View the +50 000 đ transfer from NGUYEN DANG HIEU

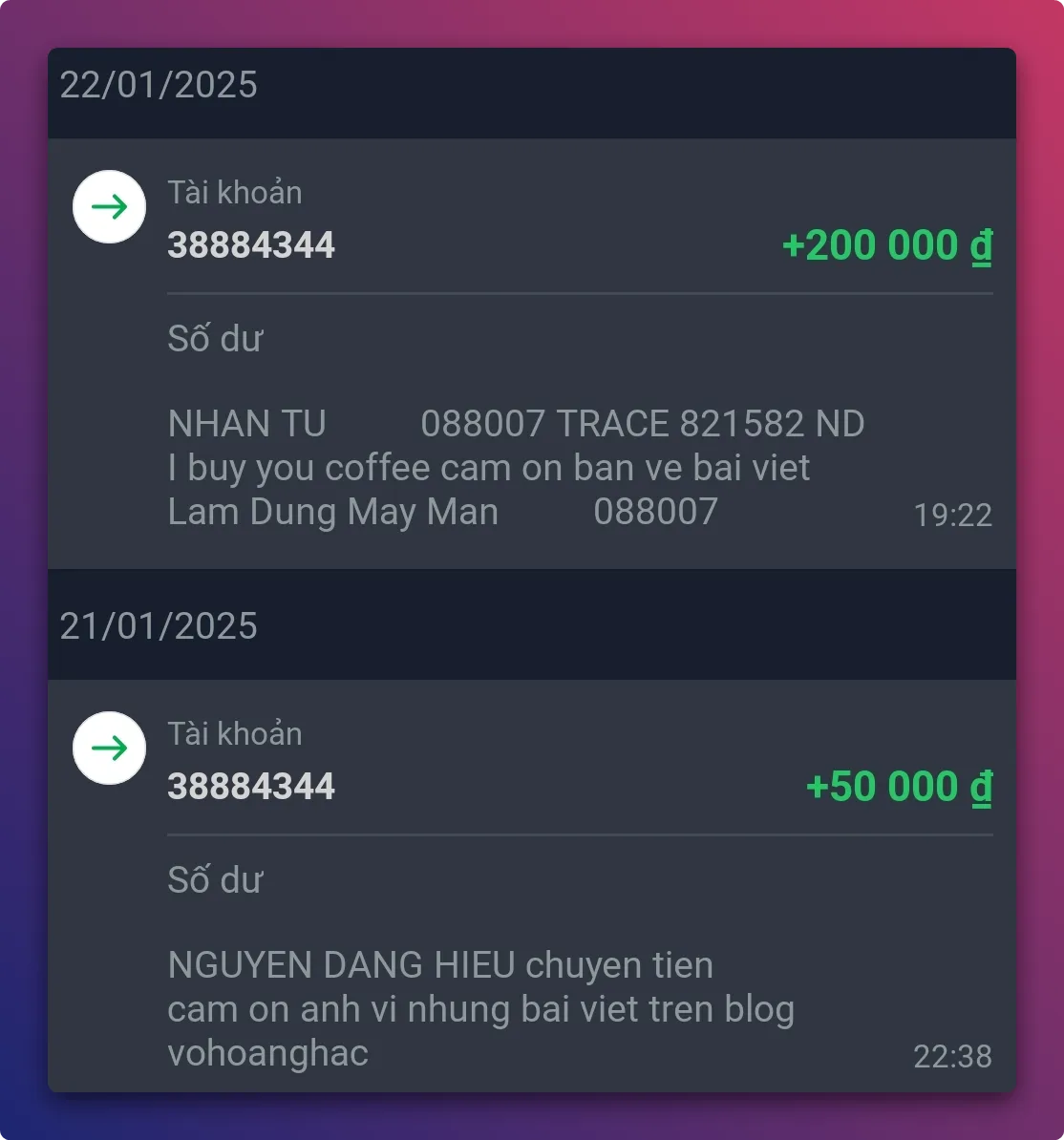pos(531,886)
